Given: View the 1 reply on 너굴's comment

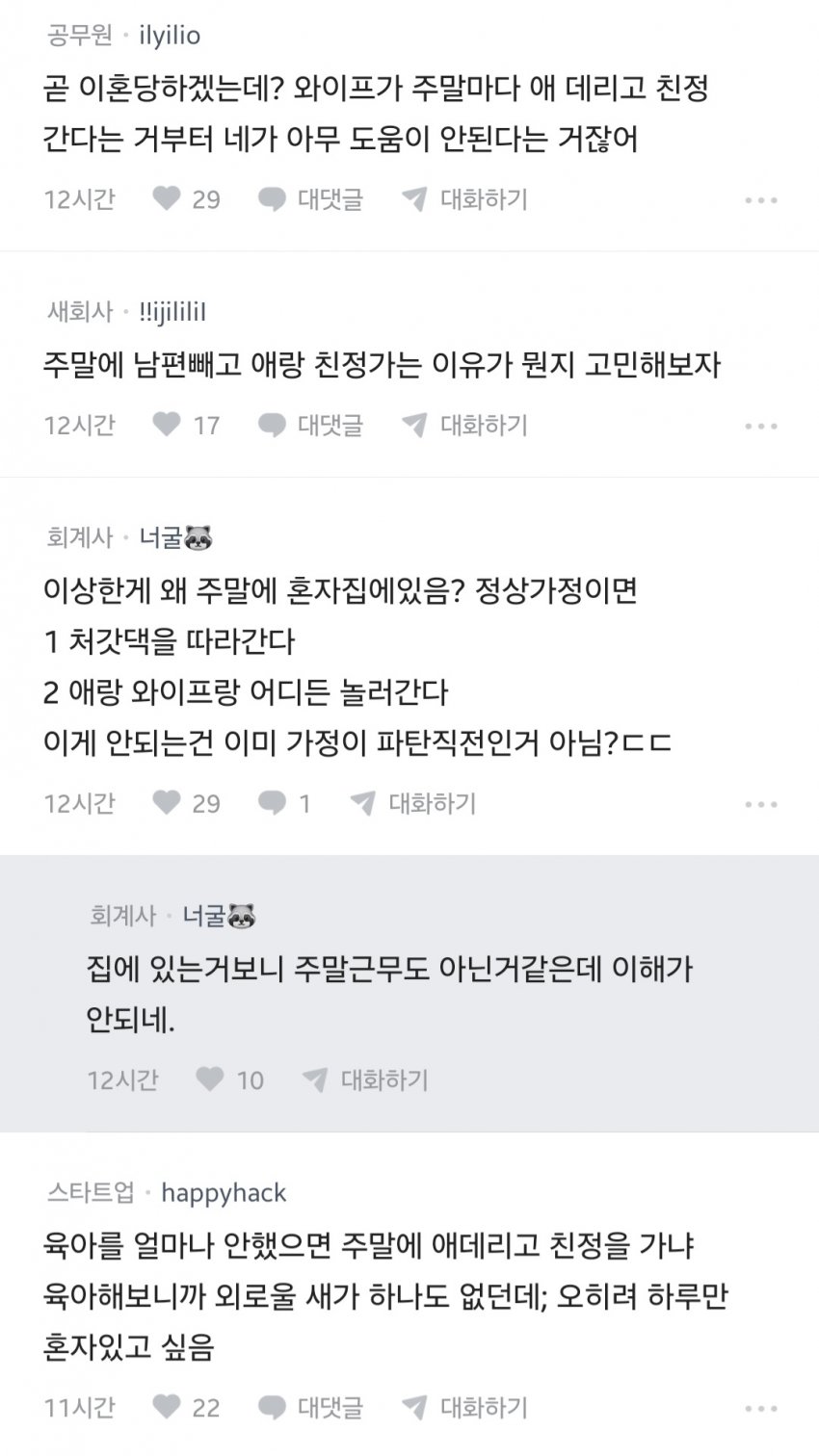Looking at the screenshot, I should pos(283,803).
